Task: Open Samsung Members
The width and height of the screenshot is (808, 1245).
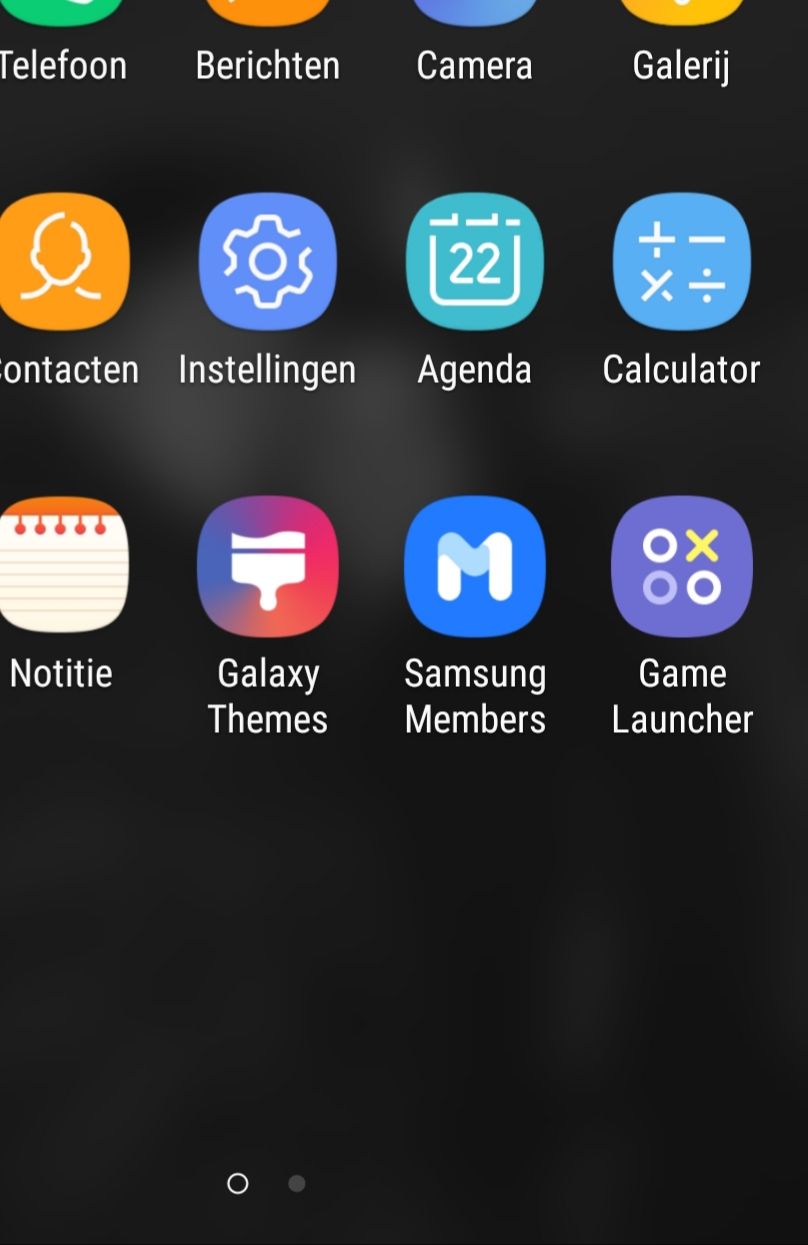Action: [474, 566]
